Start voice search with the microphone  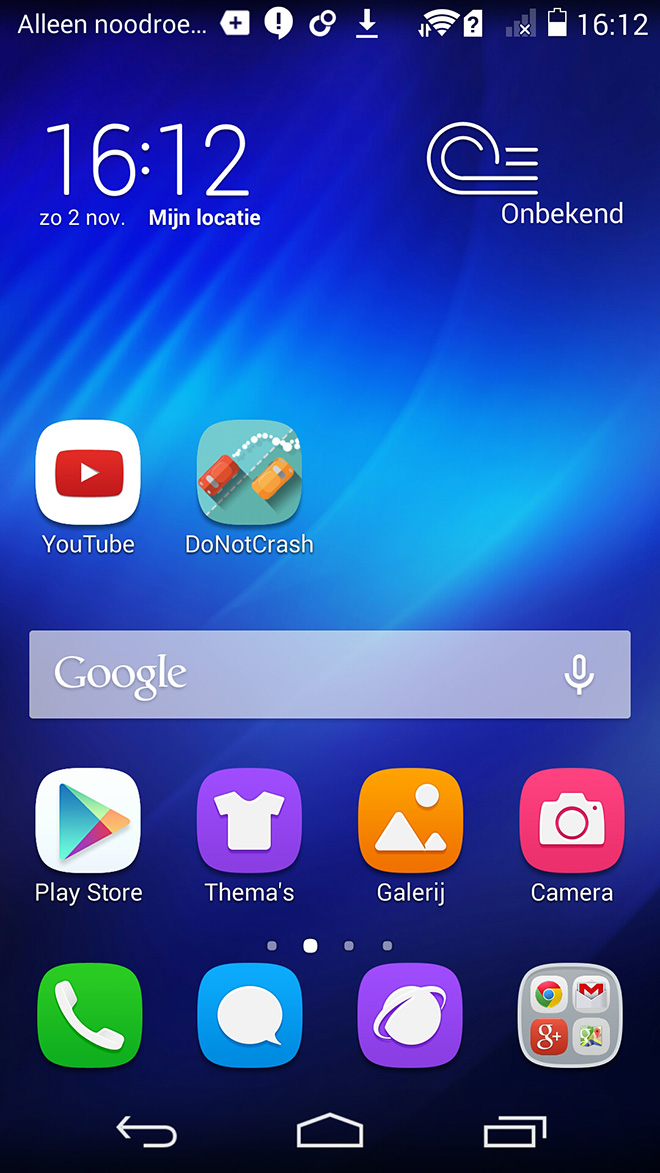point(578,674)
